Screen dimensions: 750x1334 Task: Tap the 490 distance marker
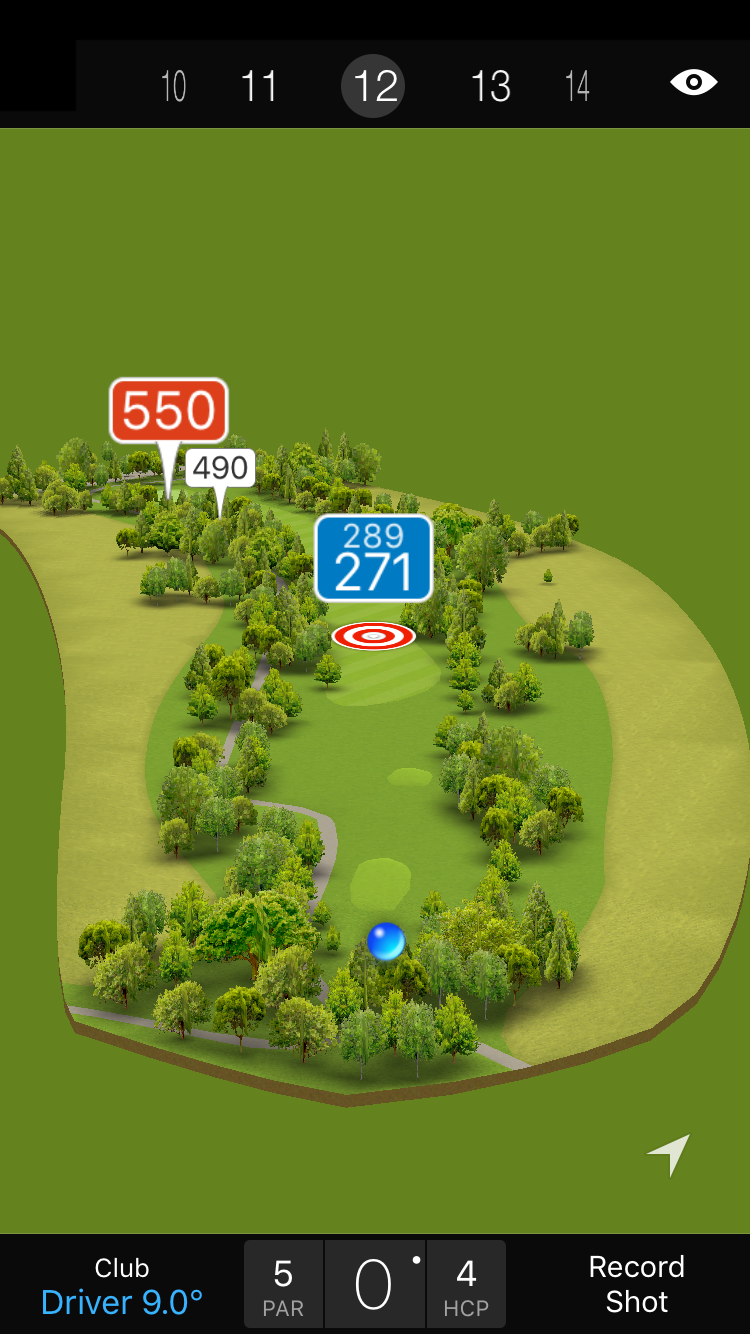(220, 468)
